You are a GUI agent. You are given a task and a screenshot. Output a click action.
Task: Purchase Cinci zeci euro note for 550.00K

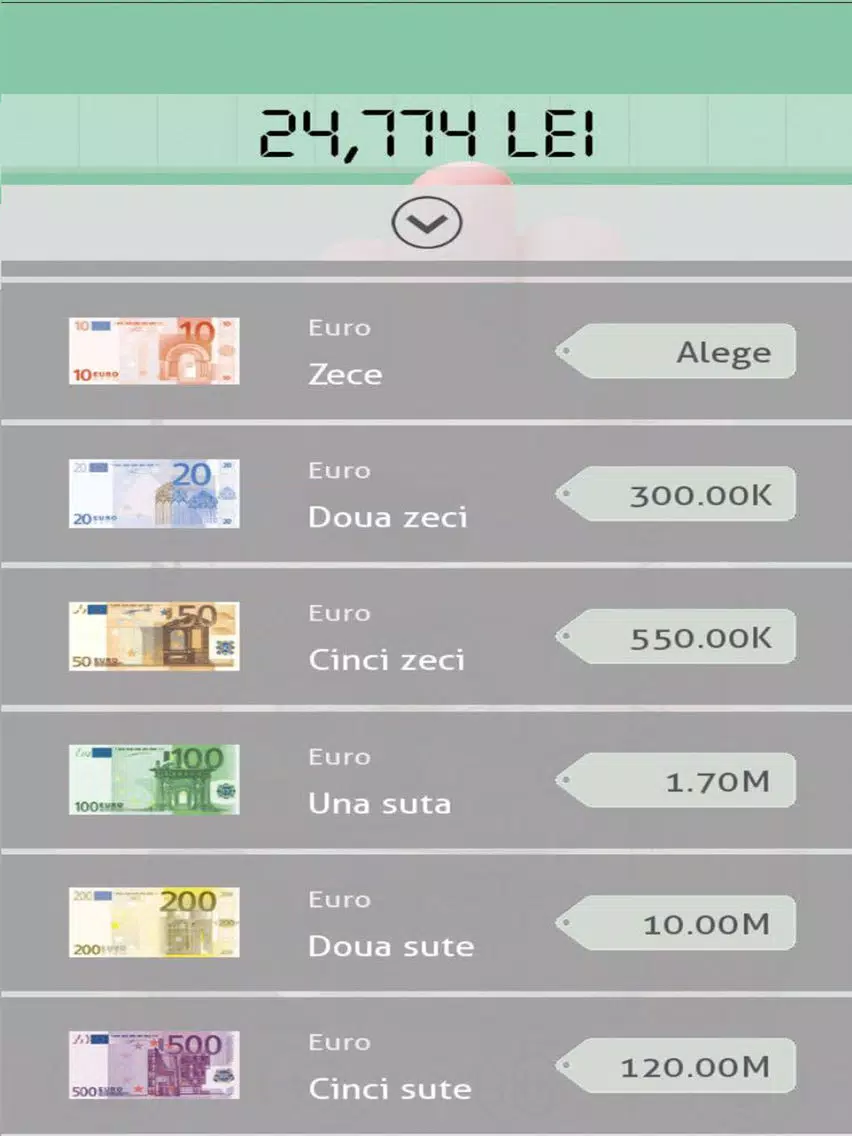(x=680, y=638)
